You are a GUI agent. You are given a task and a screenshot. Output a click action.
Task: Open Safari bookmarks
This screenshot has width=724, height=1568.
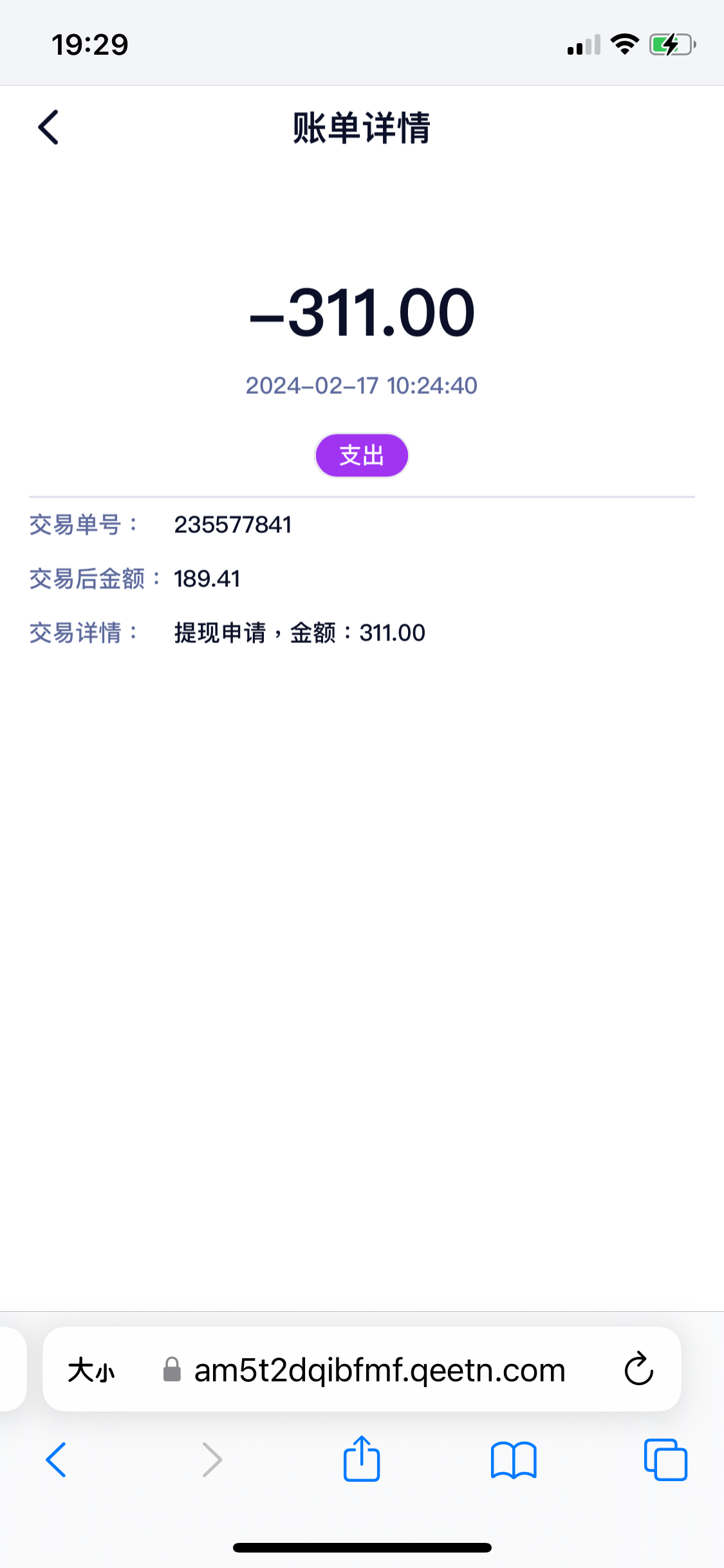[x=513, y=1460]
